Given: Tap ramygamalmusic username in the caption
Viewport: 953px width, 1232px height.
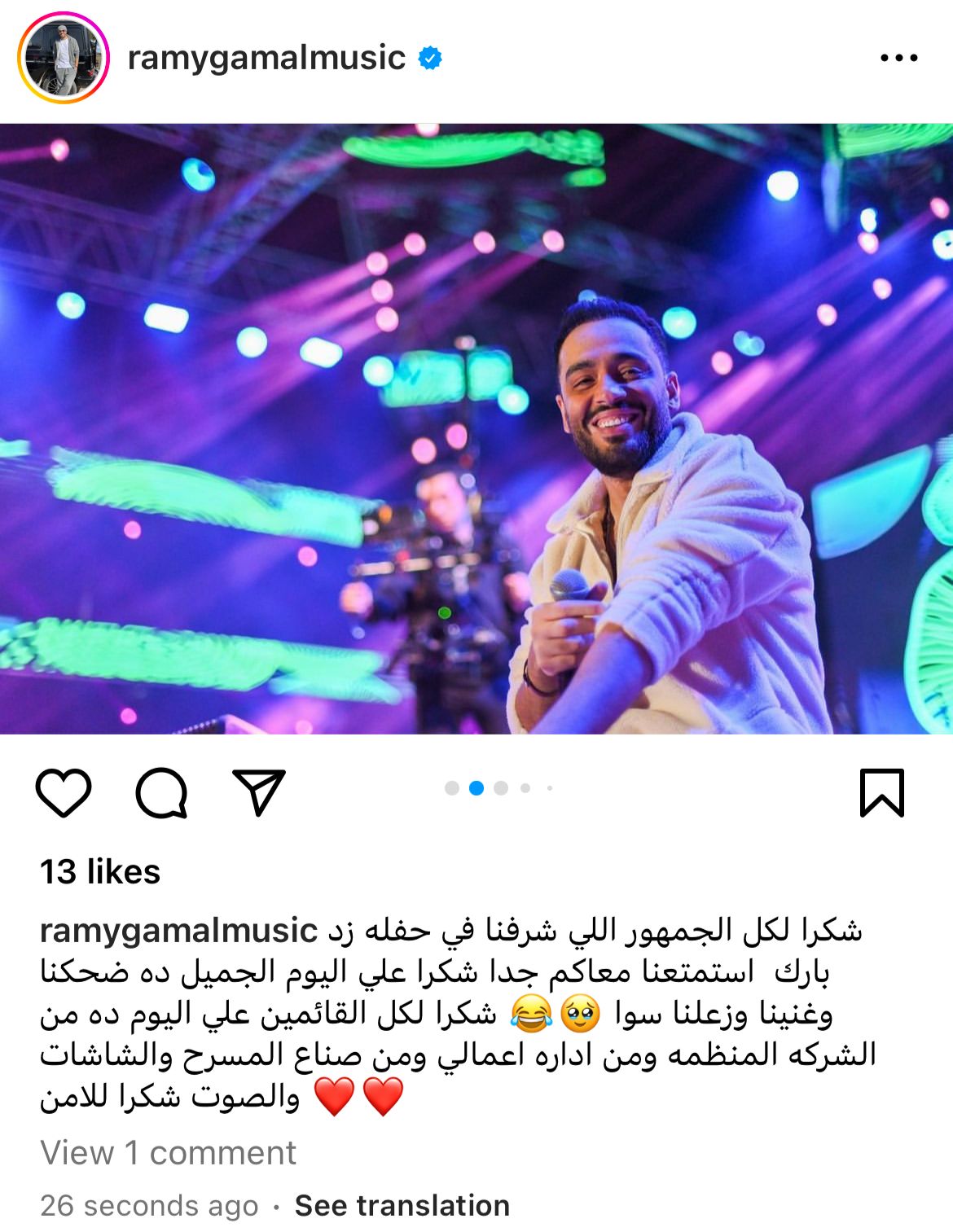Looking at the screenshot, I should pyautogui.click(x=178, y=930).
